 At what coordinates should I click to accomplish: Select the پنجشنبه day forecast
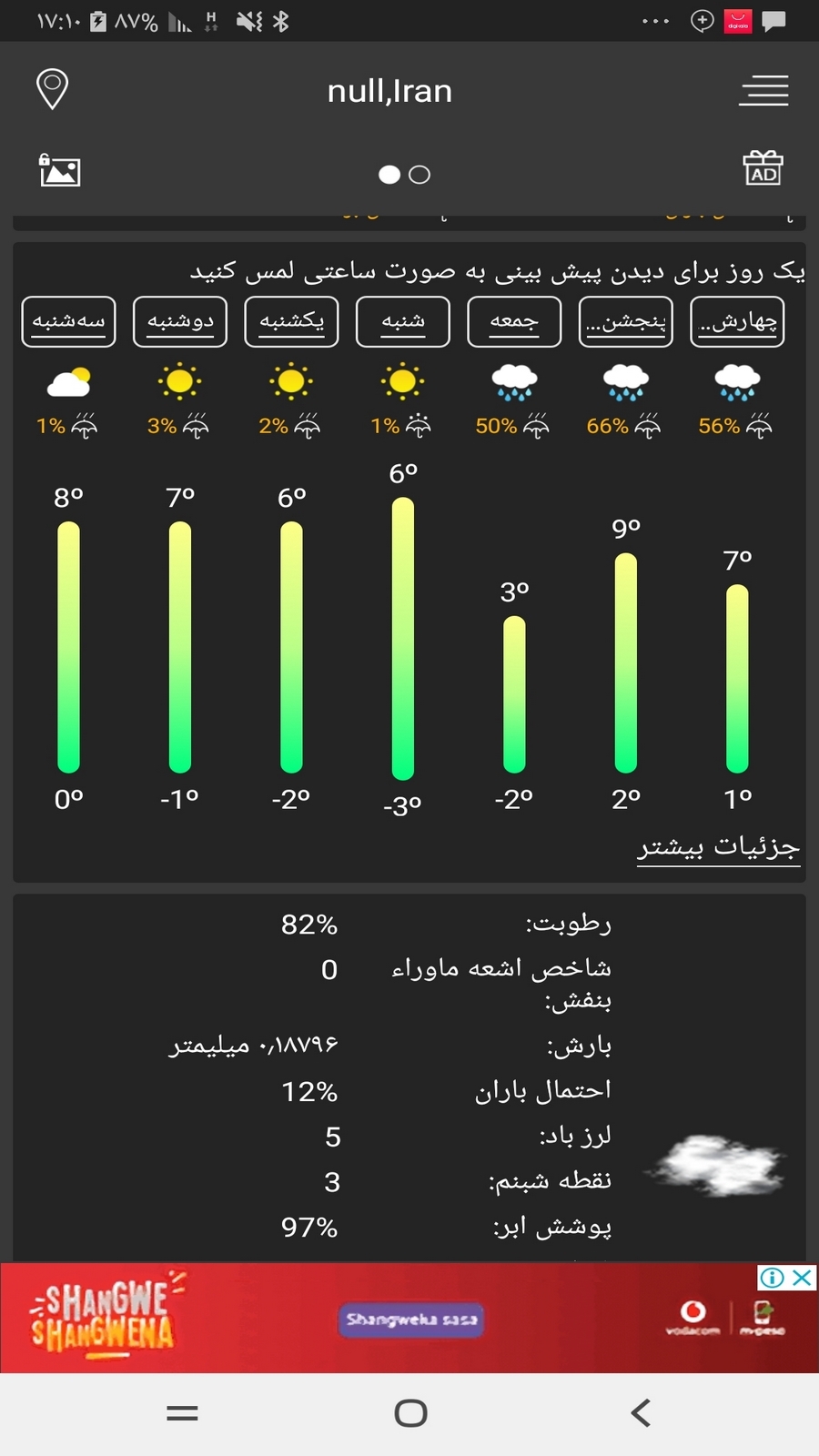click(626, 321)
